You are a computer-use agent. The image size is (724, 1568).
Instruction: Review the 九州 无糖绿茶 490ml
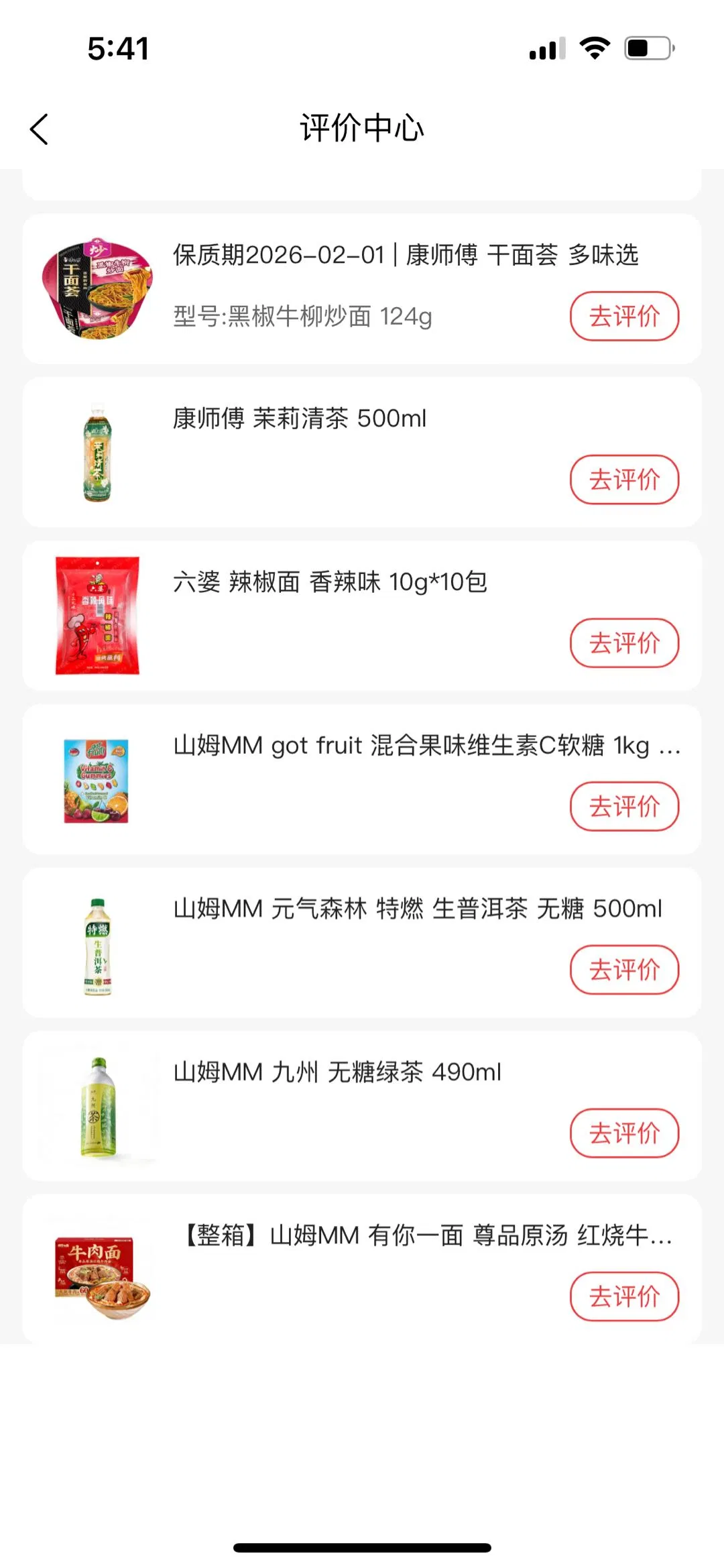pos(624,1133)
